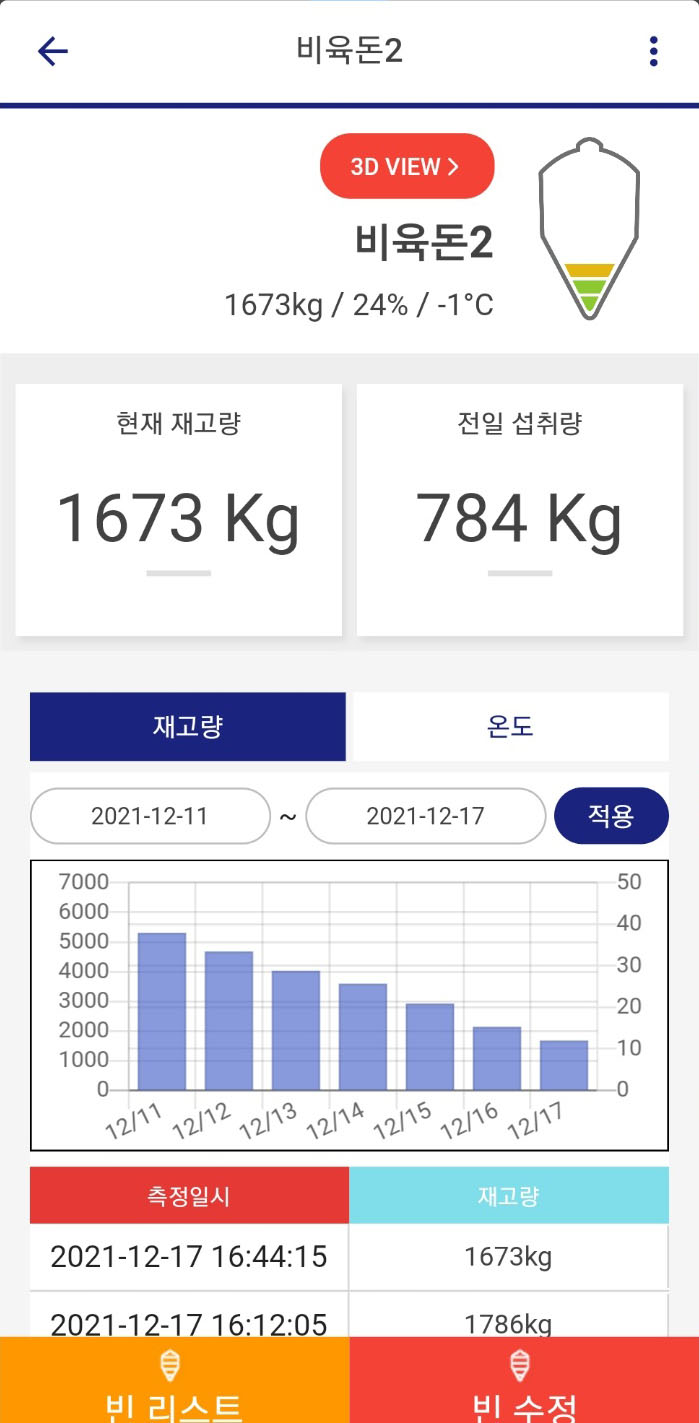The width and height of the screenshot is (699, 1423).
Task: Open 빈 수정 at the bottom
Action: click(524, 1380)
